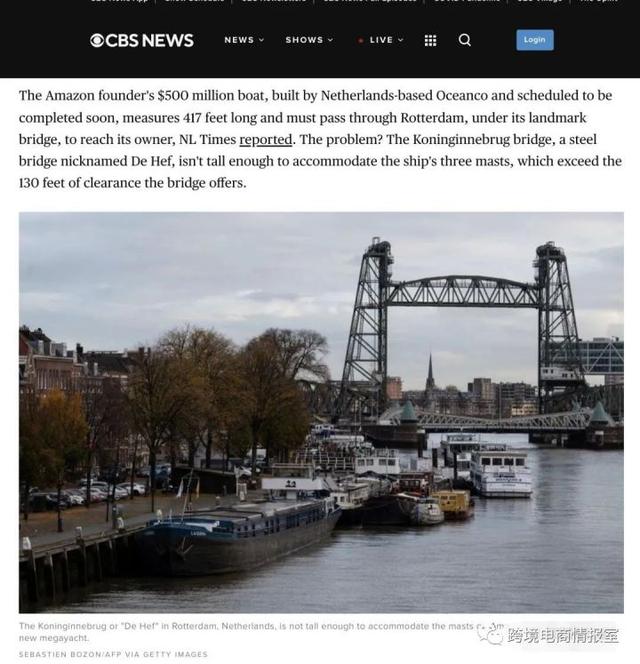Go to CBS News home via logo
Screen dimensions: 640x664
click(x=142, y=40)
